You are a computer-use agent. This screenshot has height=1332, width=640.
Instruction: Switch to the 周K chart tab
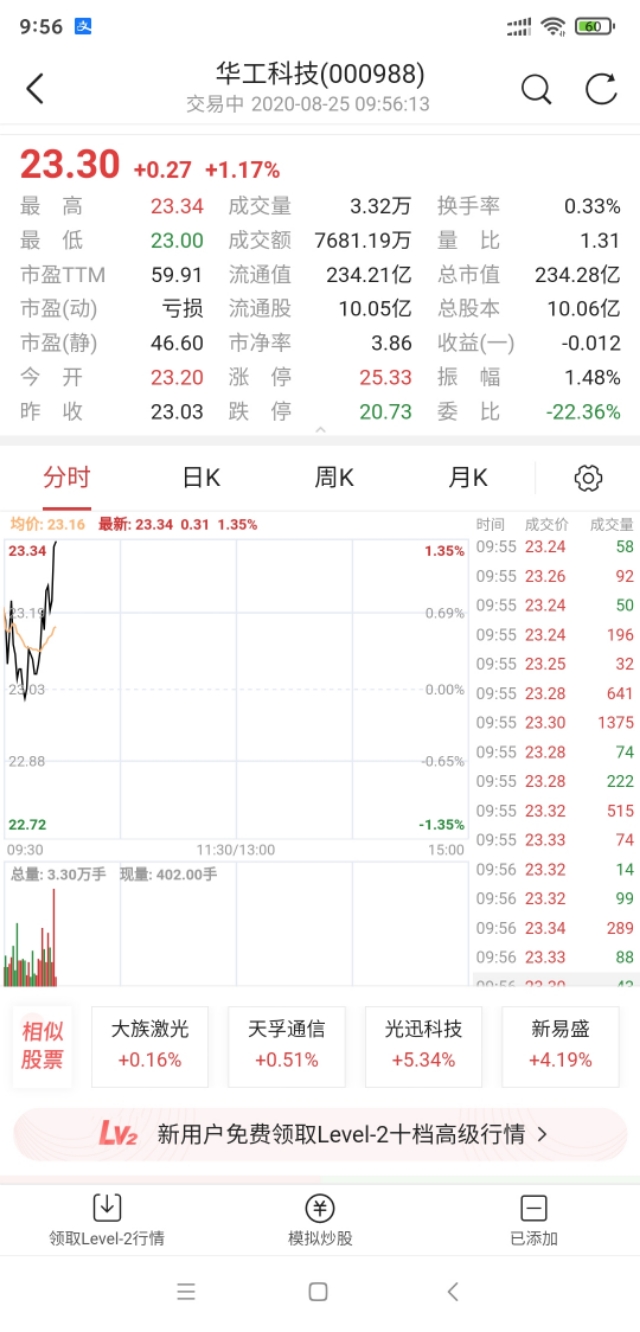click(334, 478)
